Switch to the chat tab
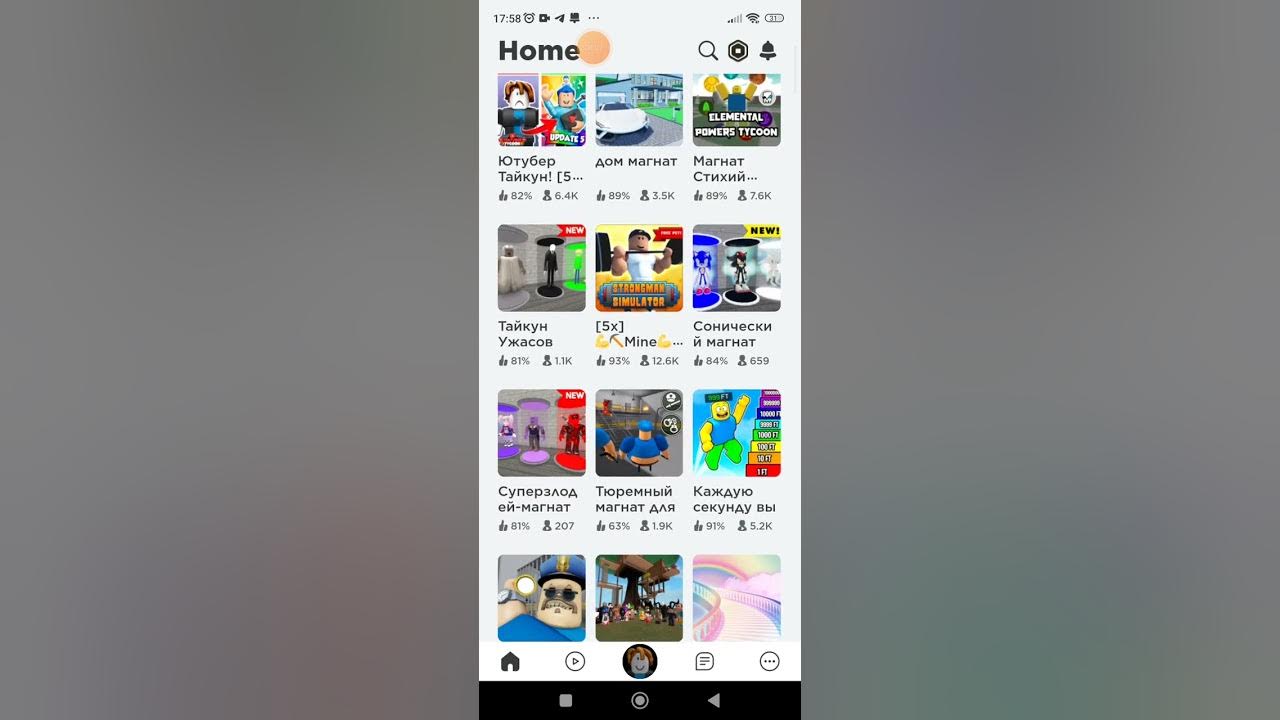 pyautogui.click(x=704, y=662)
